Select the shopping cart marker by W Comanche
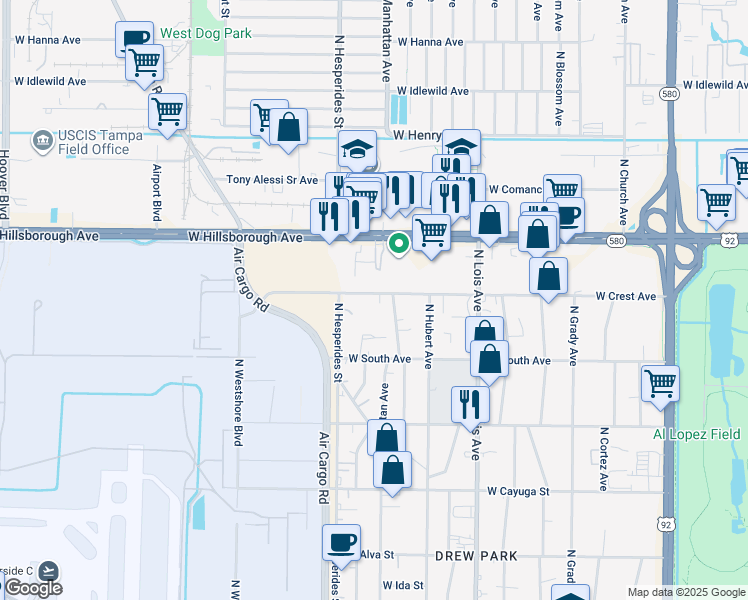The width and height of the screenshot is (748, 600). pyautogui.click(x=563, y=189)
